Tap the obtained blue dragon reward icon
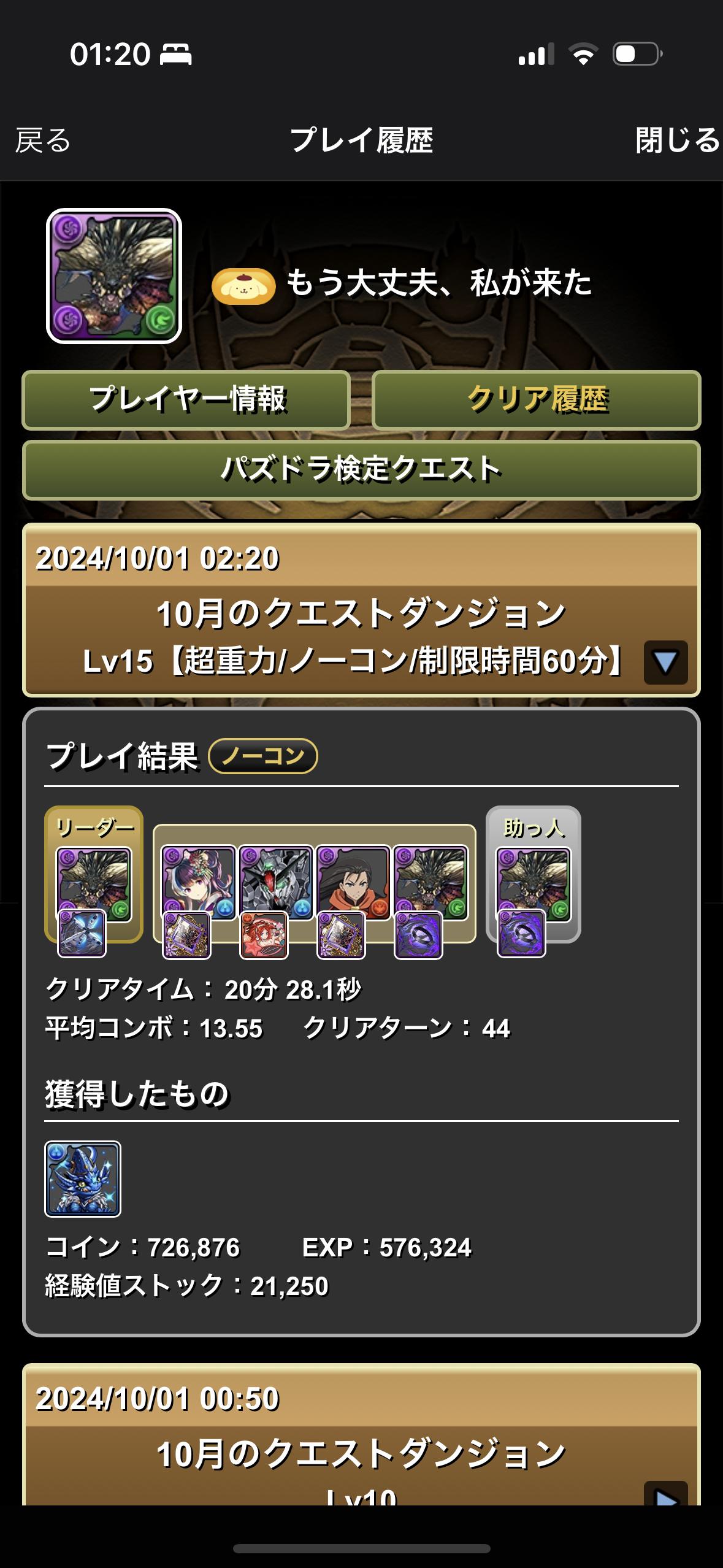 click(83, 1179)
